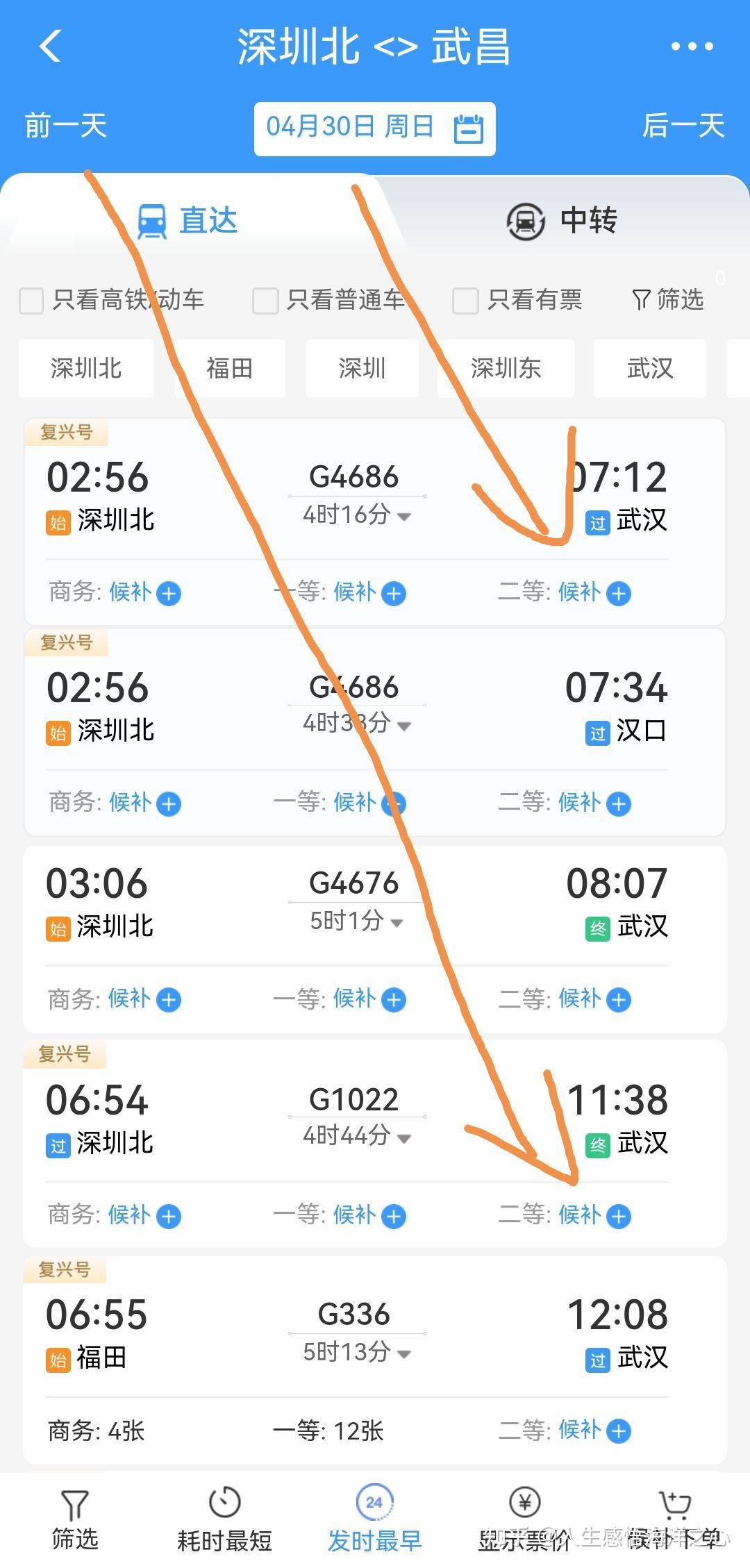The image size is (750, 1568).
Task: Select the 深圳东 station chip
Action: pos(506,368)
